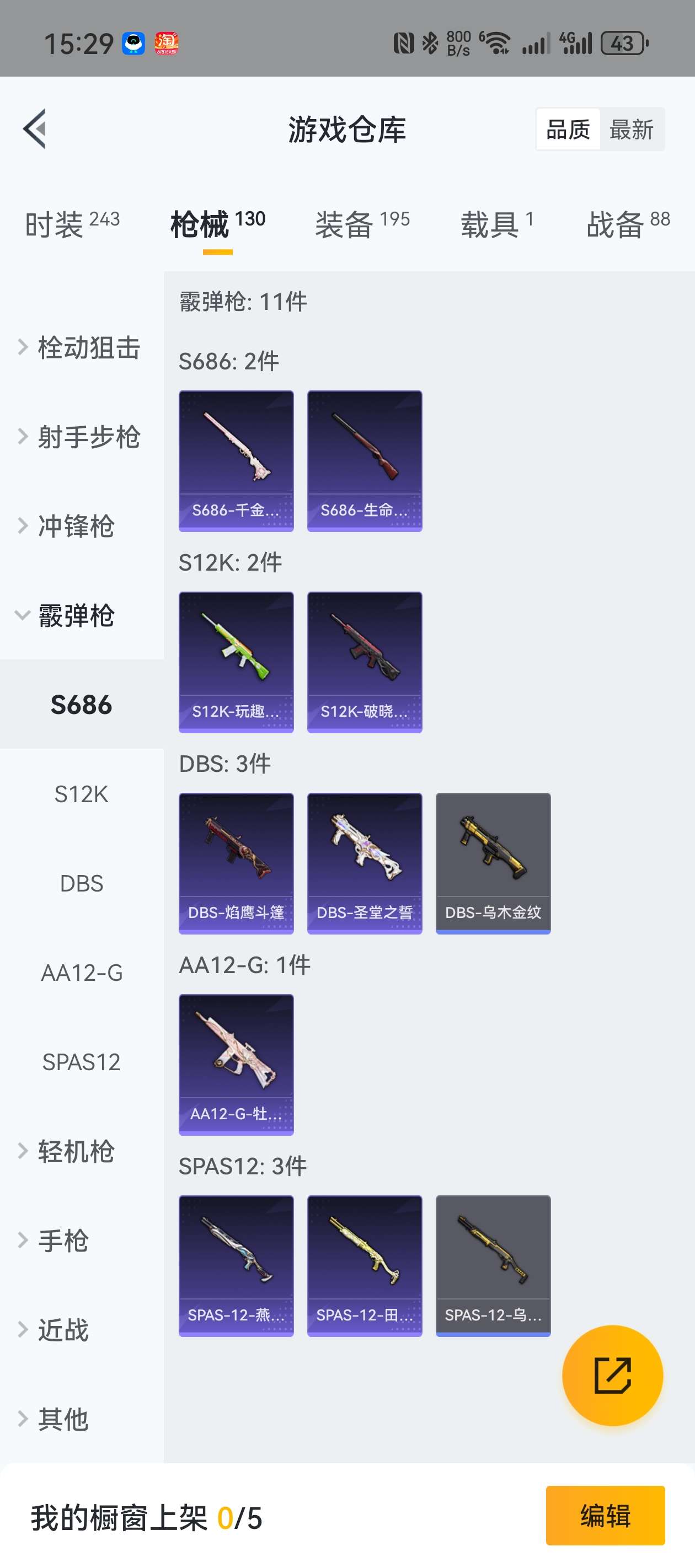Open the DBS-圣堂之誓 skin
The image size is (695, 1568).
364,862
